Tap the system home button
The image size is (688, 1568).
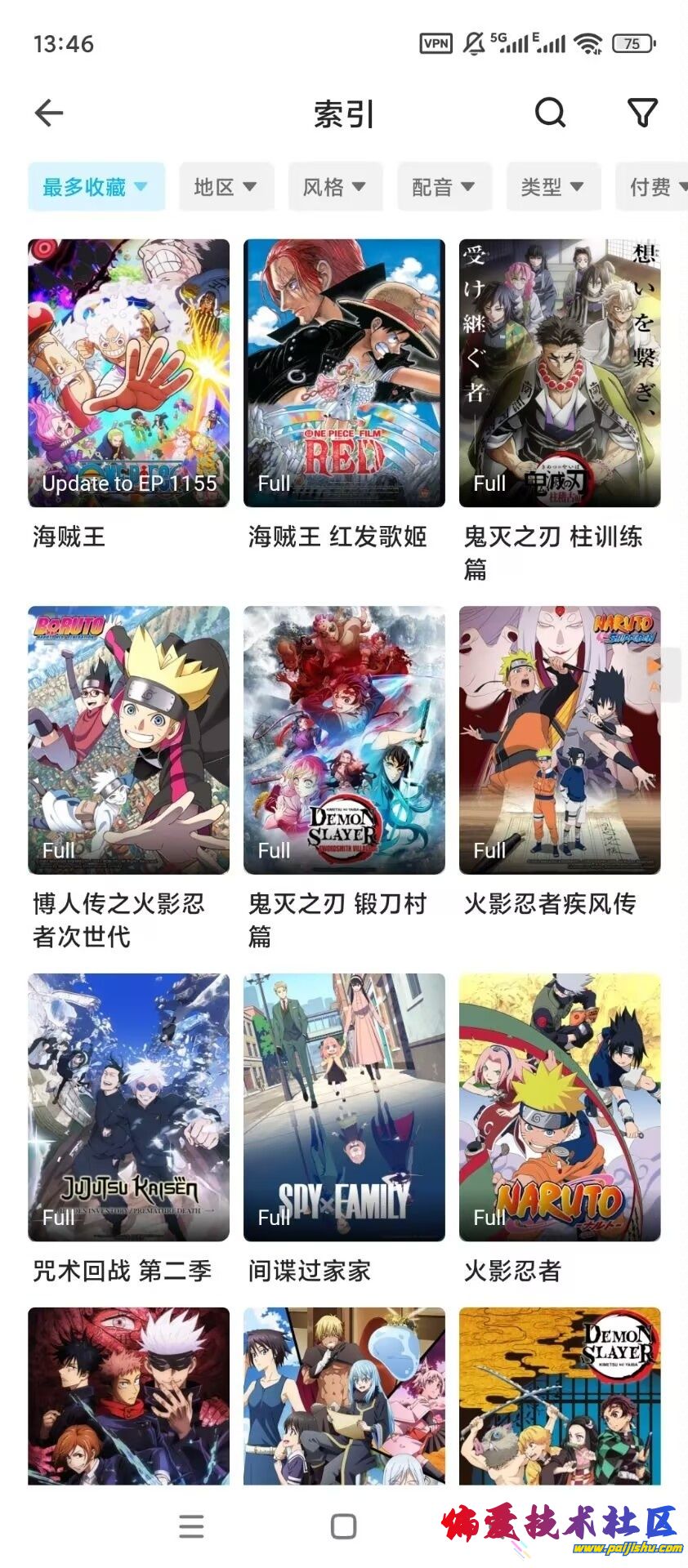pos(344,1526)
